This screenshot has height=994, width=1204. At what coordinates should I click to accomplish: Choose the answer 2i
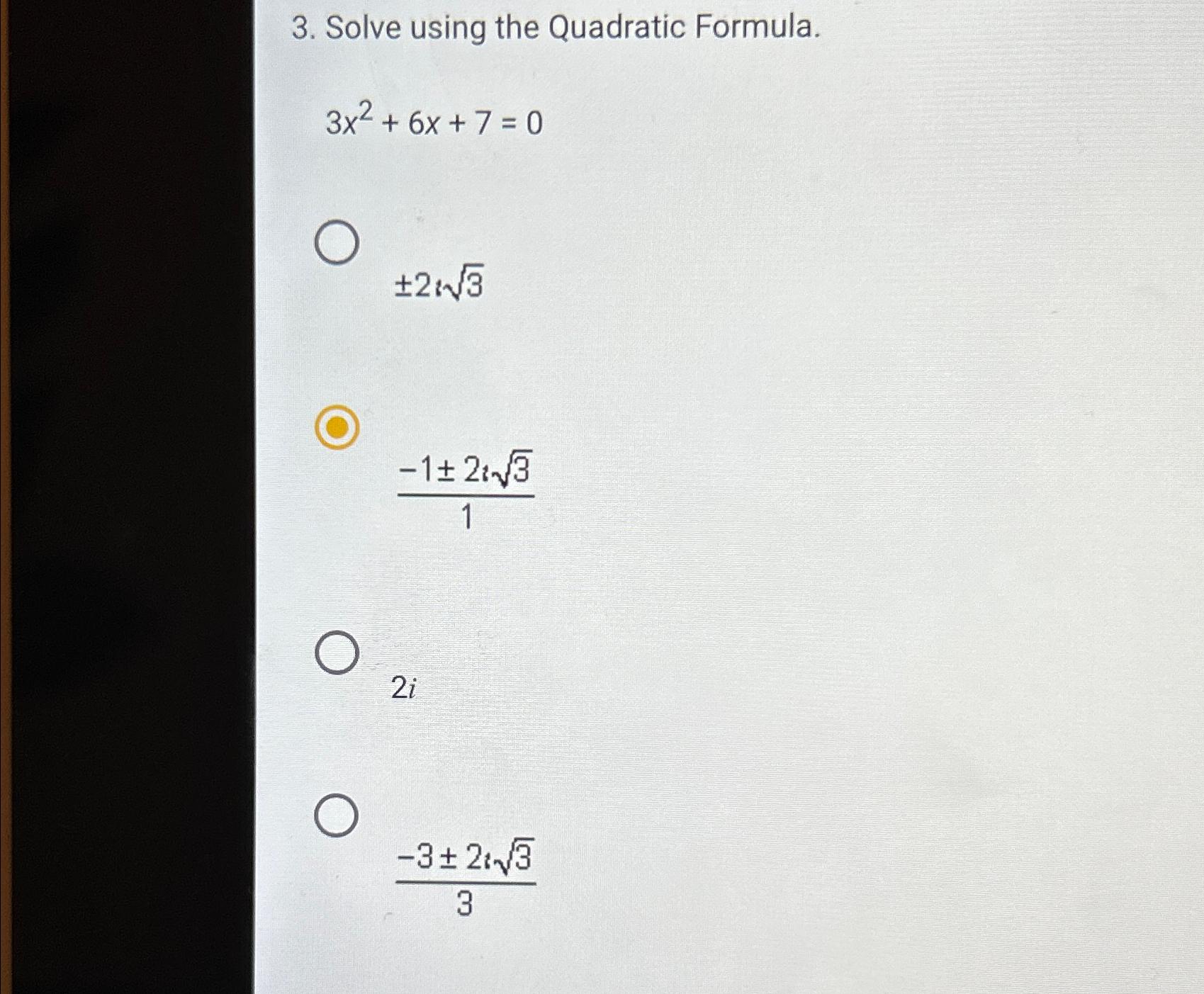[337, 653]
